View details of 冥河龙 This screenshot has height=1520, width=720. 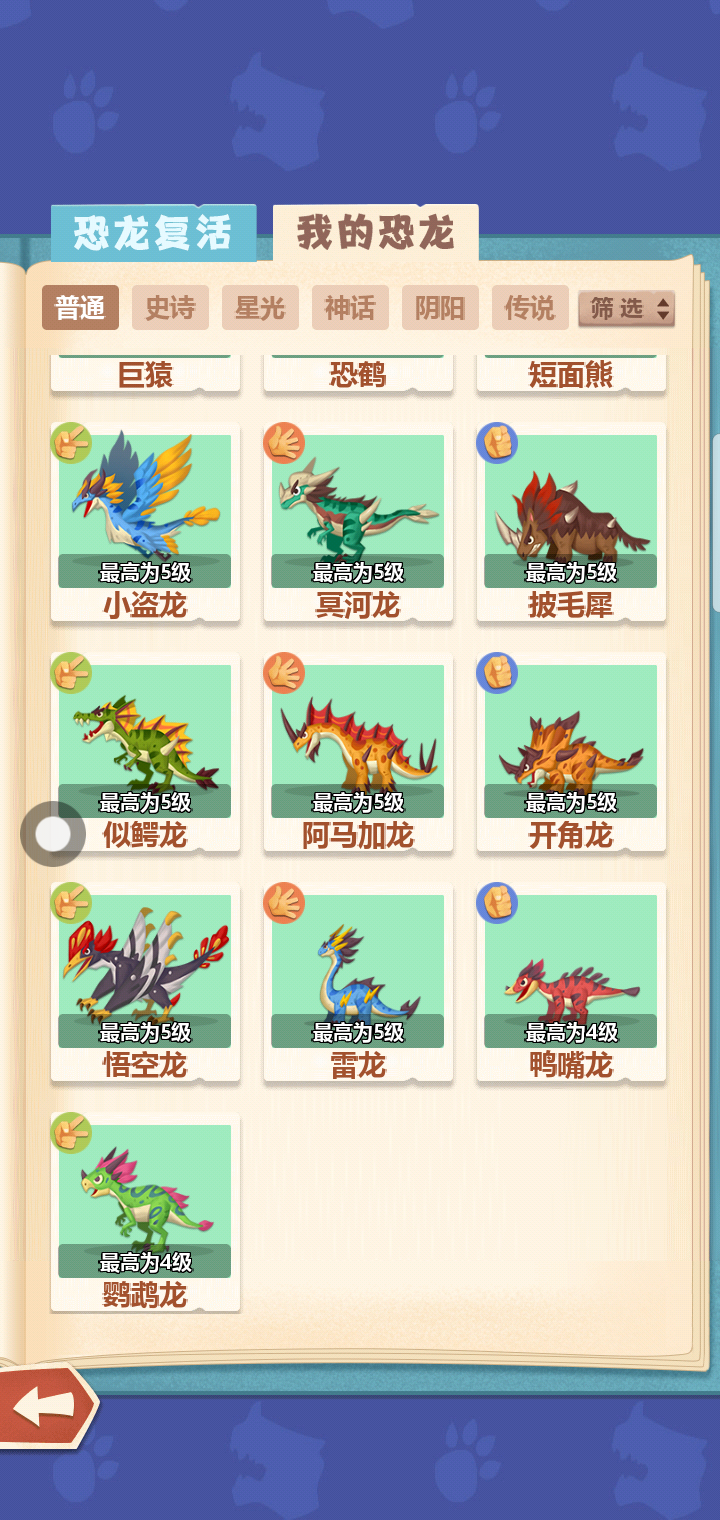[358, 520]
